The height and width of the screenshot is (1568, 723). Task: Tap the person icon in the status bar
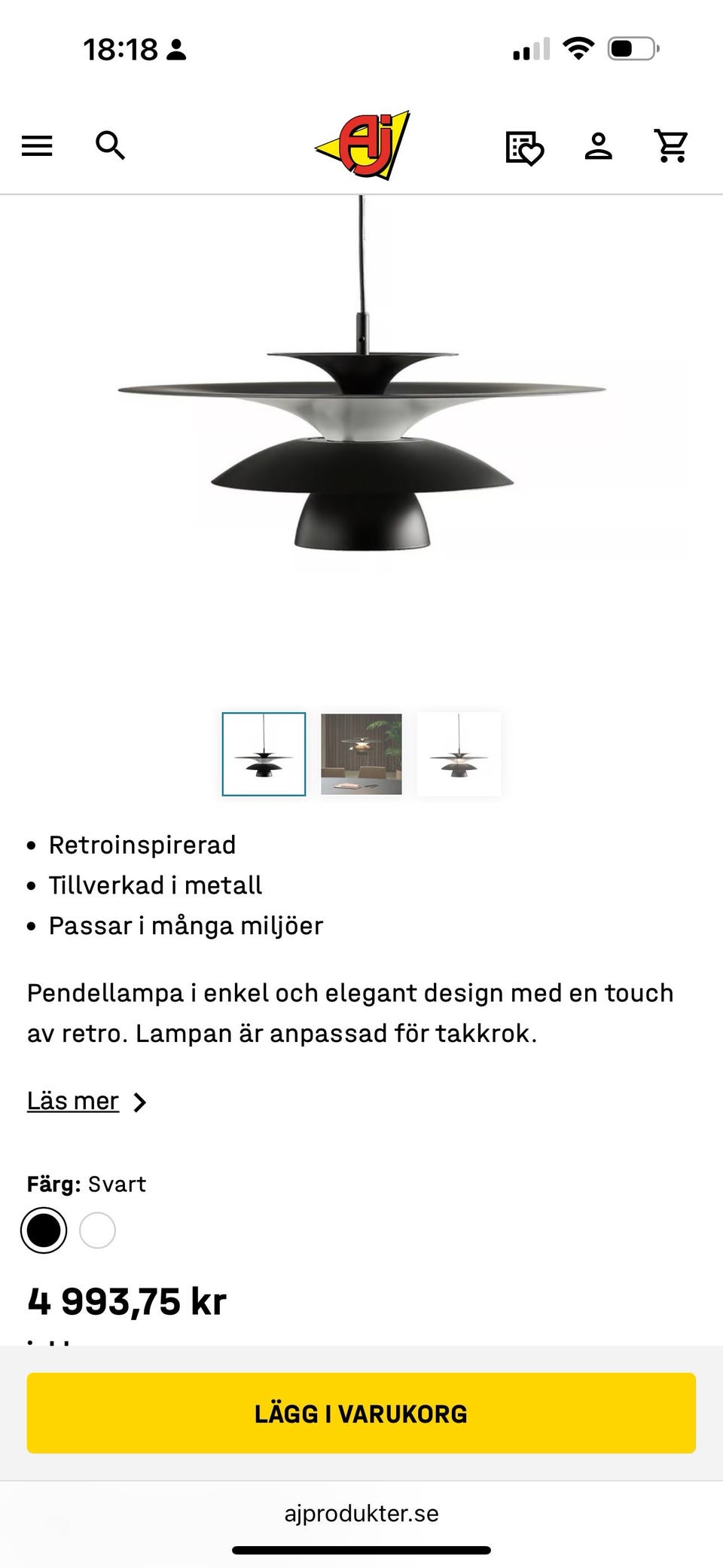pos(177,50)
